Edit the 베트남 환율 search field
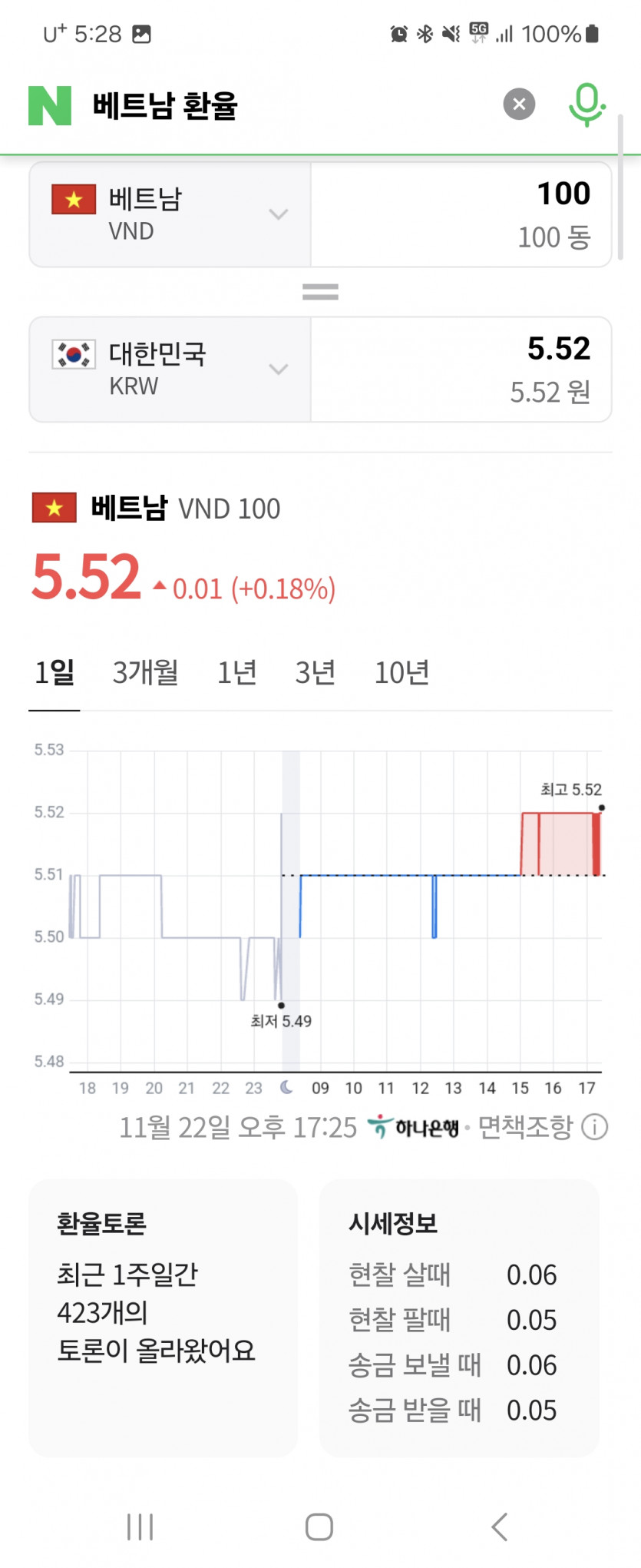 pos(292,105)
